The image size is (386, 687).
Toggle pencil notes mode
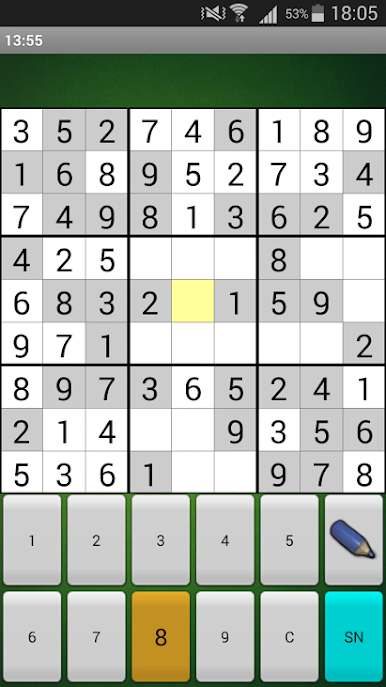(x=354, y=540)
